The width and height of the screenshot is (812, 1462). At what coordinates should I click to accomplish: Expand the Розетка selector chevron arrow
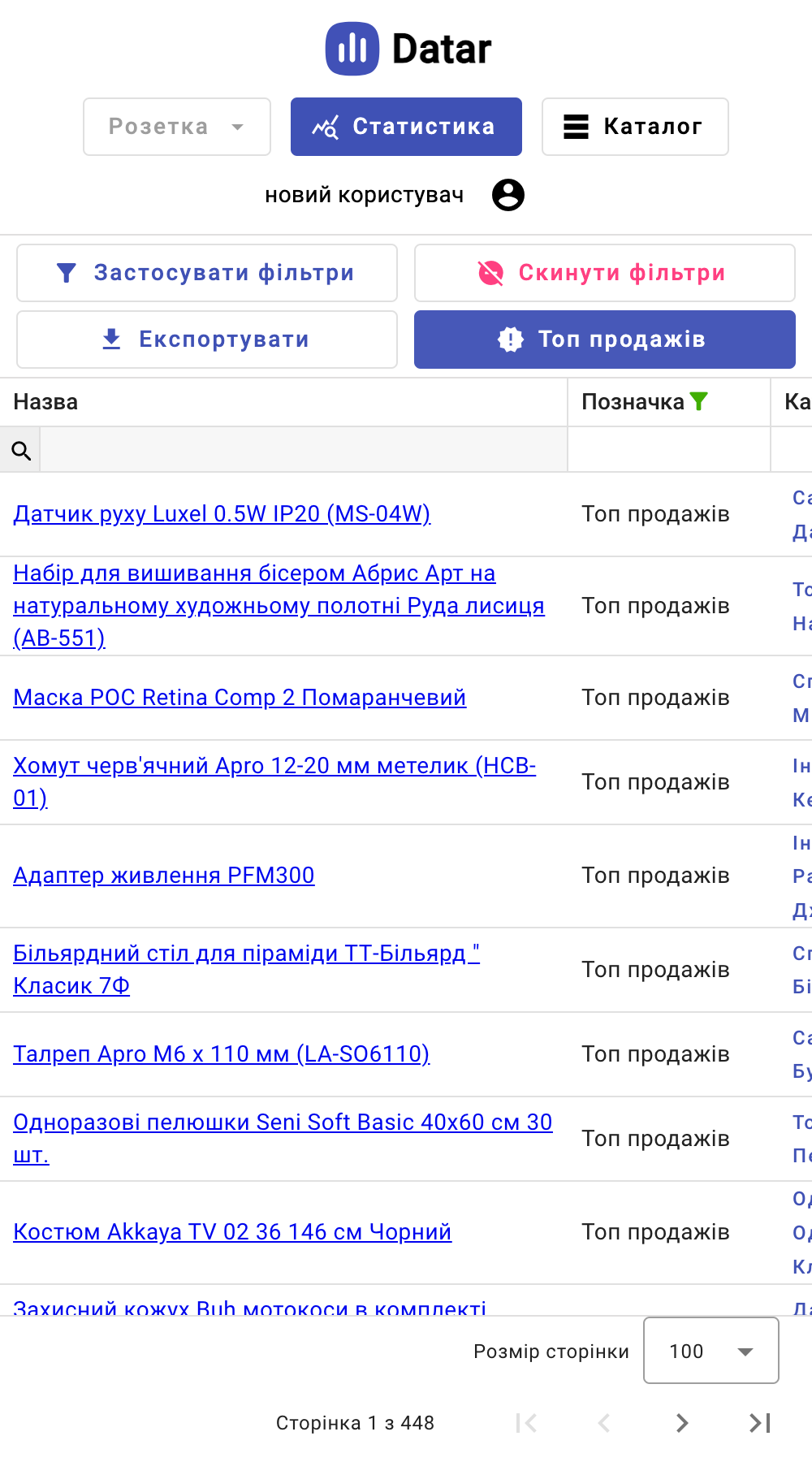(x=237, y=127)
